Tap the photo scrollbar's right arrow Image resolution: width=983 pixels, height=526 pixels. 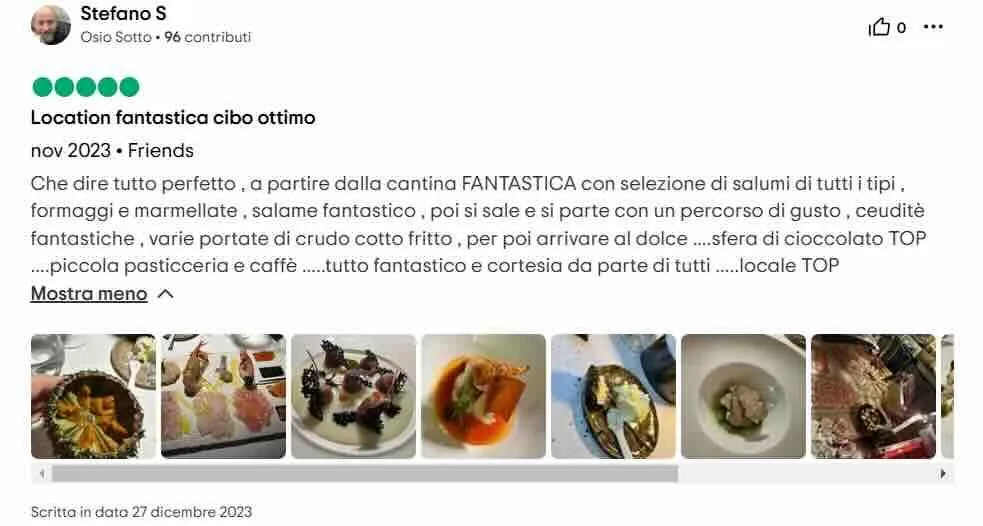point(943,474)
